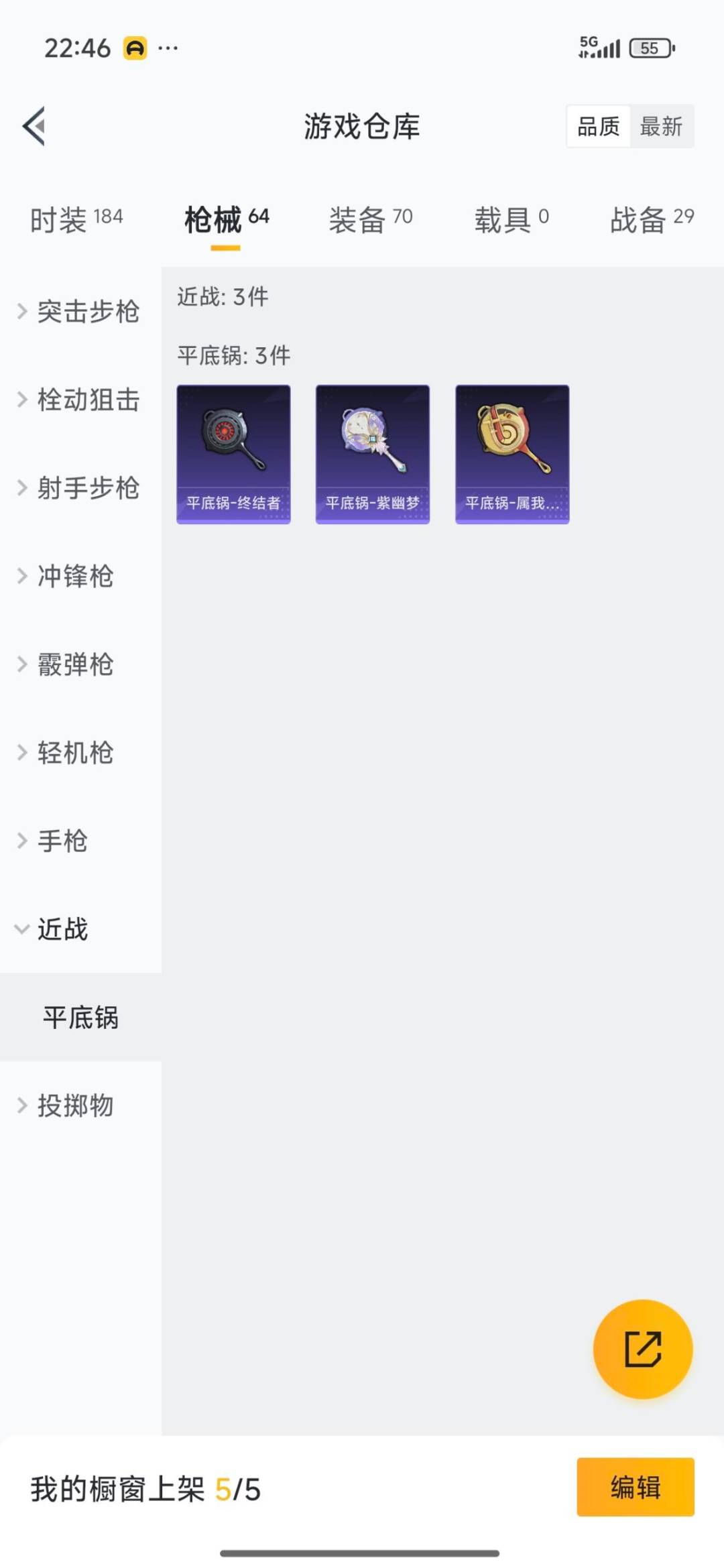Sort items by 品质
Viewport: 724px width, 1568px height.
coord(598,126)
